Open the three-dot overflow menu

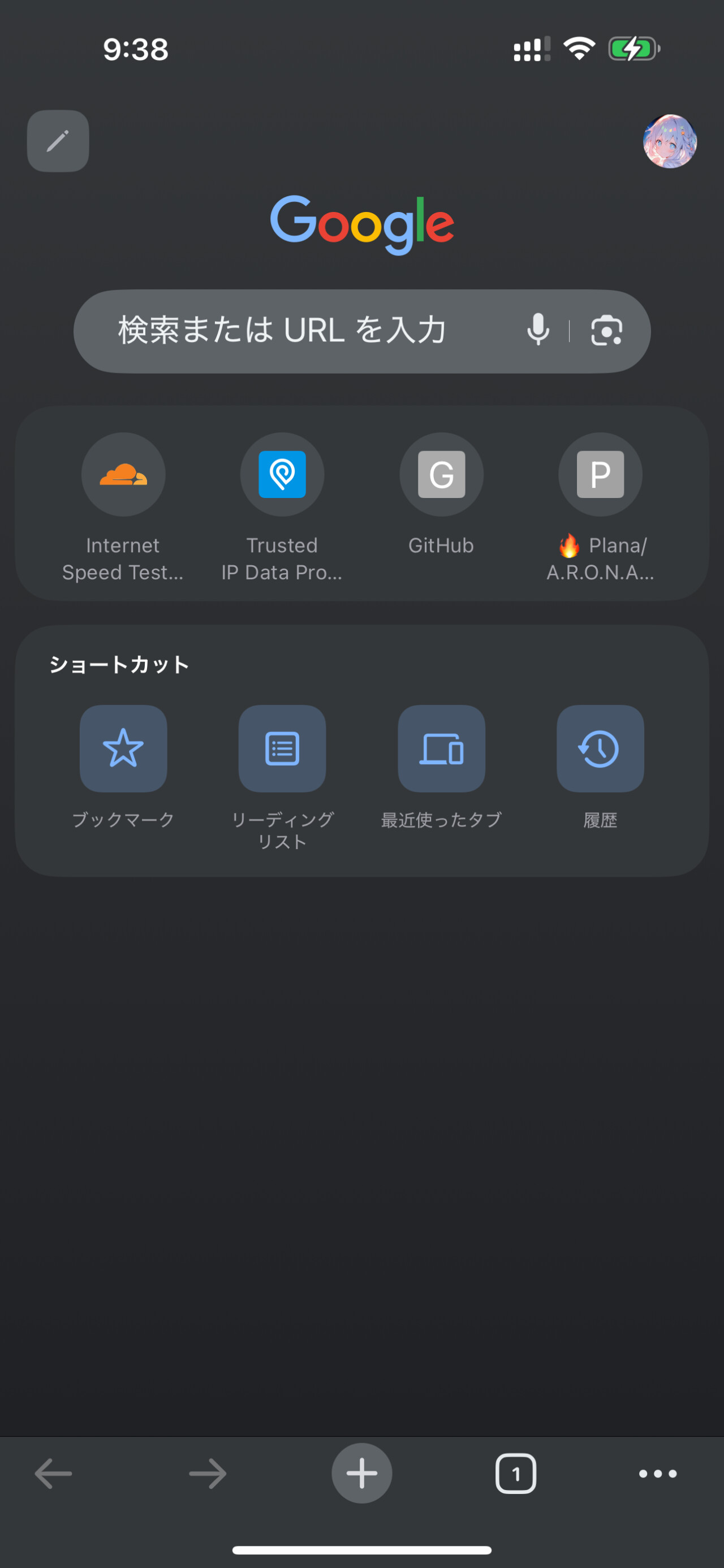coord(658,1474)
